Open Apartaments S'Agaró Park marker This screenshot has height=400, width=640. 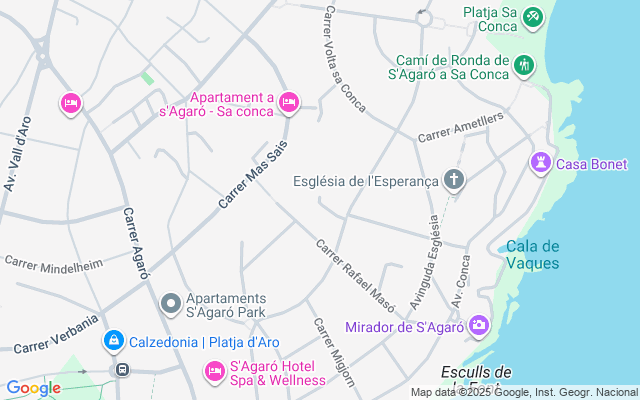coord(171,302)
